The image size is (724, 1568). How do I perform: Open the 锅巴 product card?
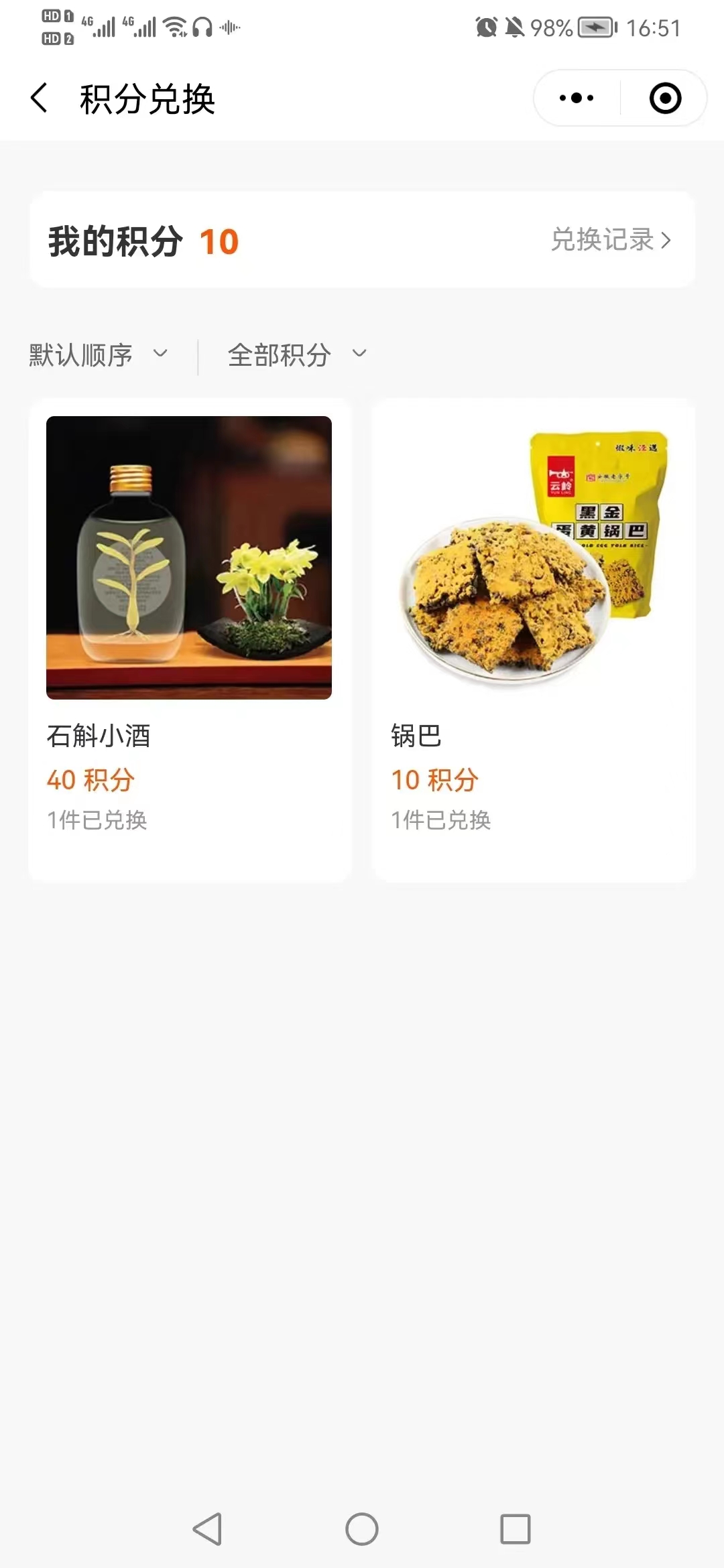point(534,640)
